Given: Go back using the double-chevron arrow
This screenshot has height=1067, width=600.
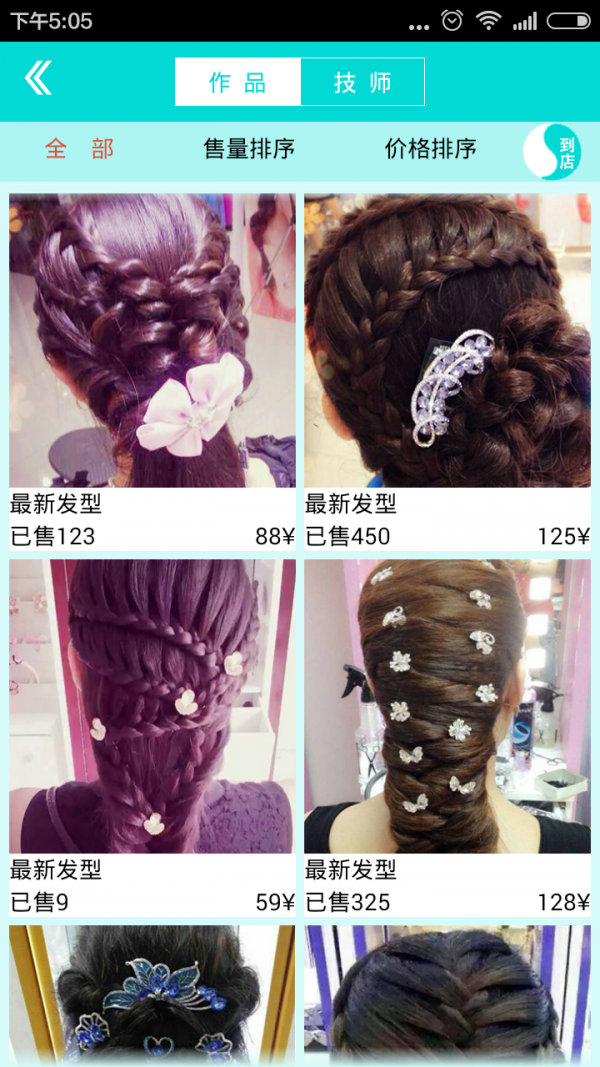Looking at the screenshot, I should pyautogui.click(x=38, y=79).
